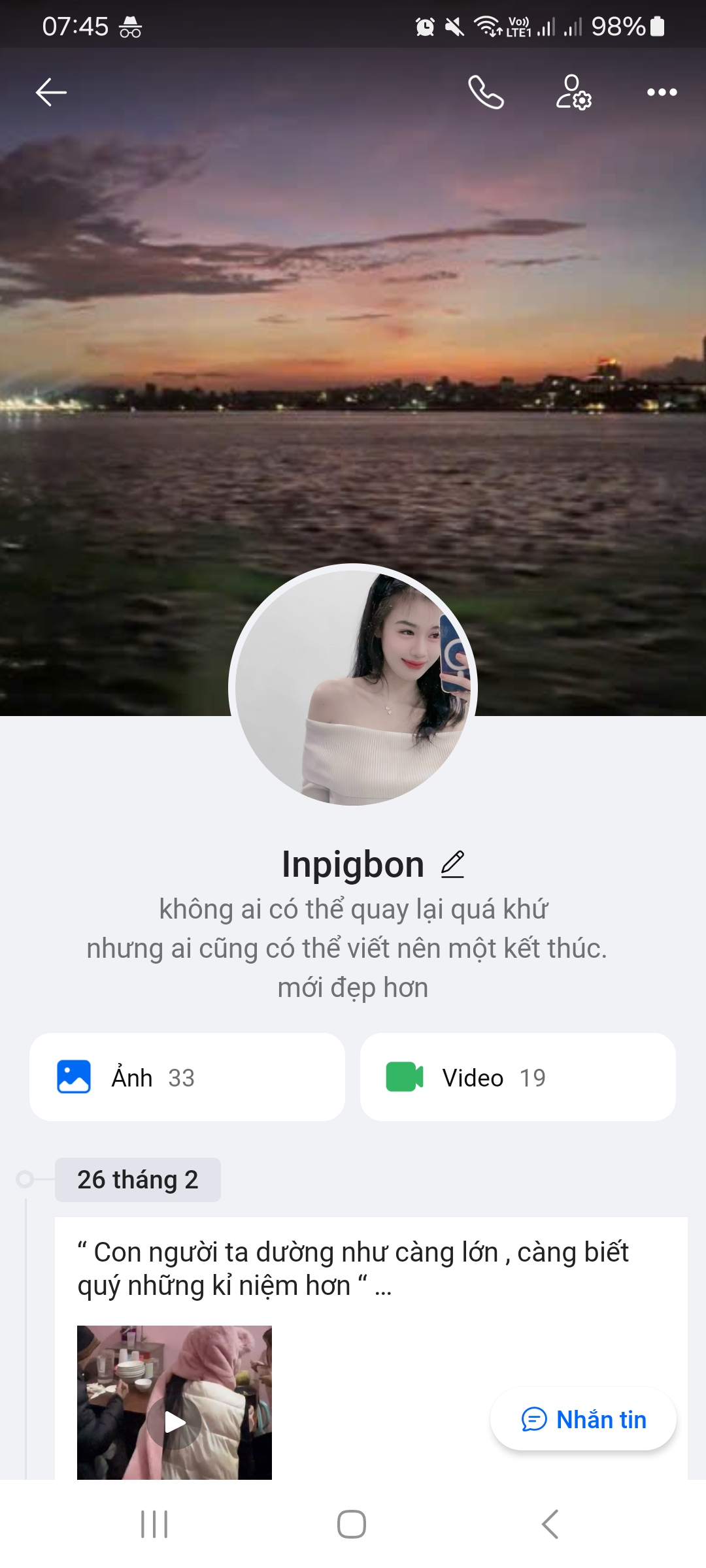Select the blue photo icon in Ảnh tile
Screen dimensions: 706x1568
(x=74, y=1077)
